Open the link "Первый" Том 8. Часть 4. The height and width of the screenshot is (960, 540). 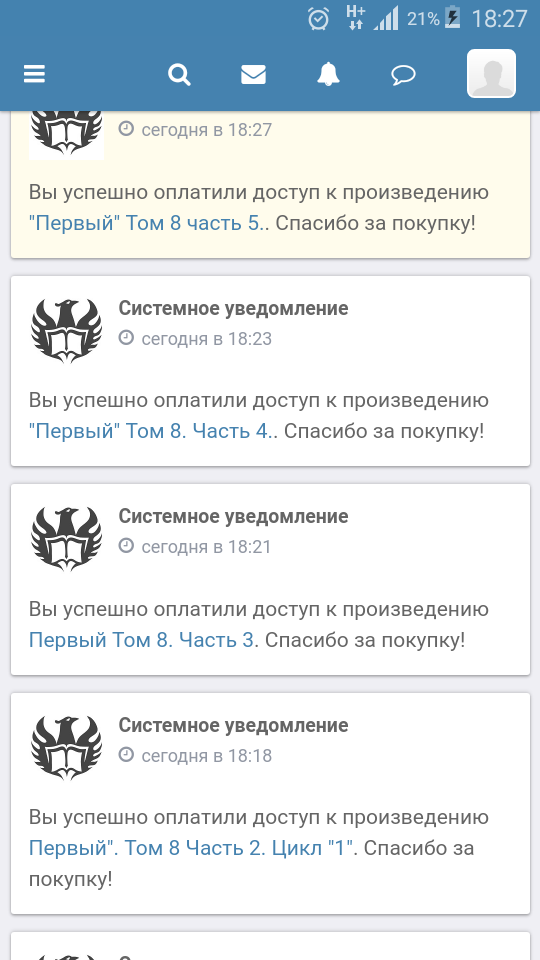153,431
